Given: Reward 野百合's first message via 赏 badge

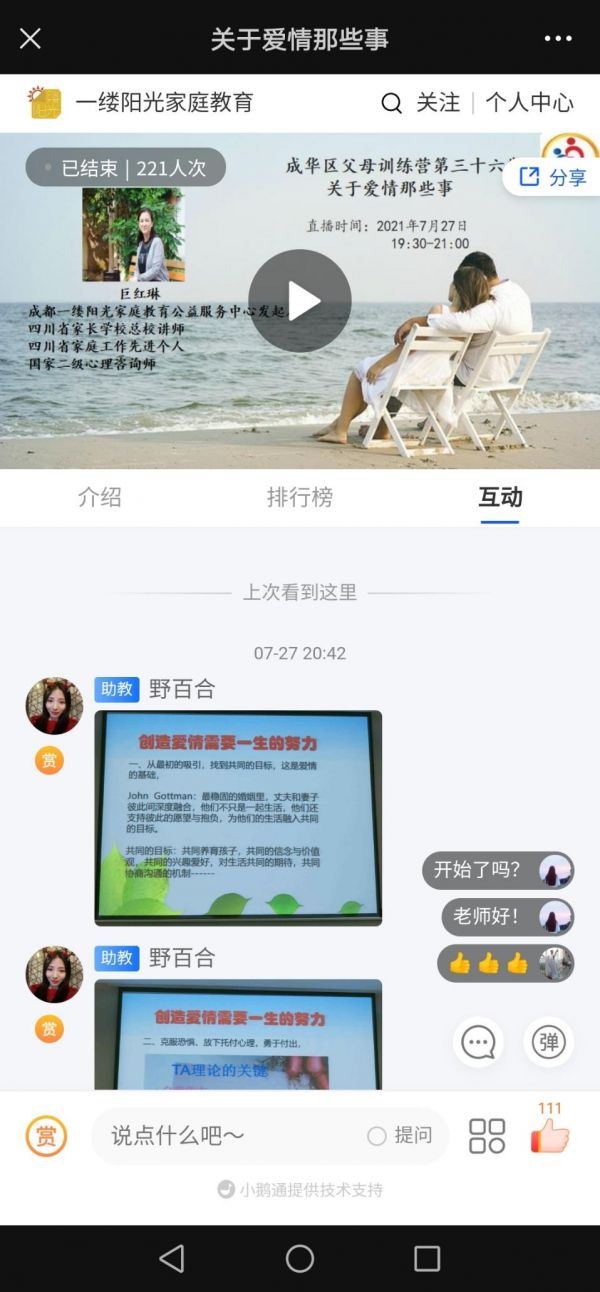Looking at the screenshot, I should pos(49,761).
